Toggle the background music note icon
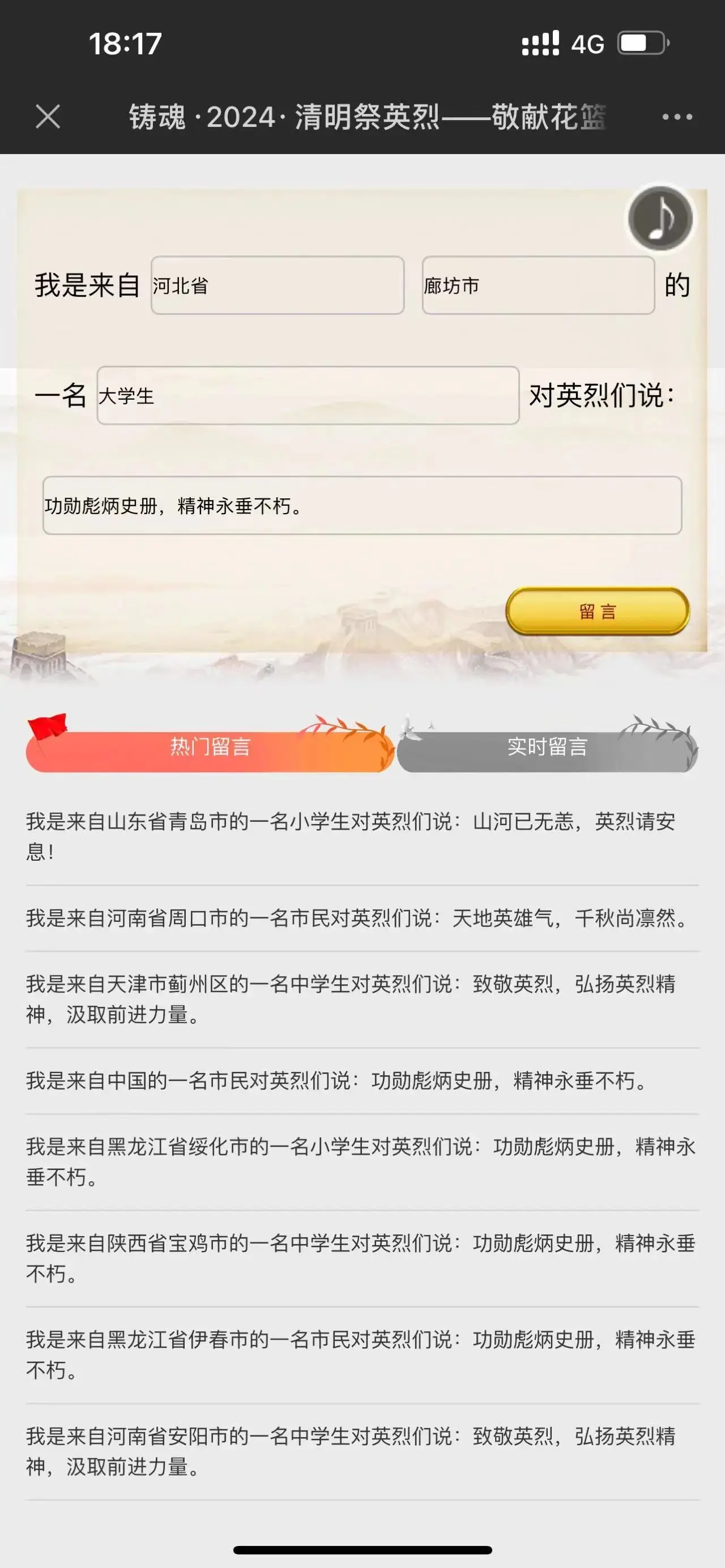The image size is (725, 1568). 660,218
